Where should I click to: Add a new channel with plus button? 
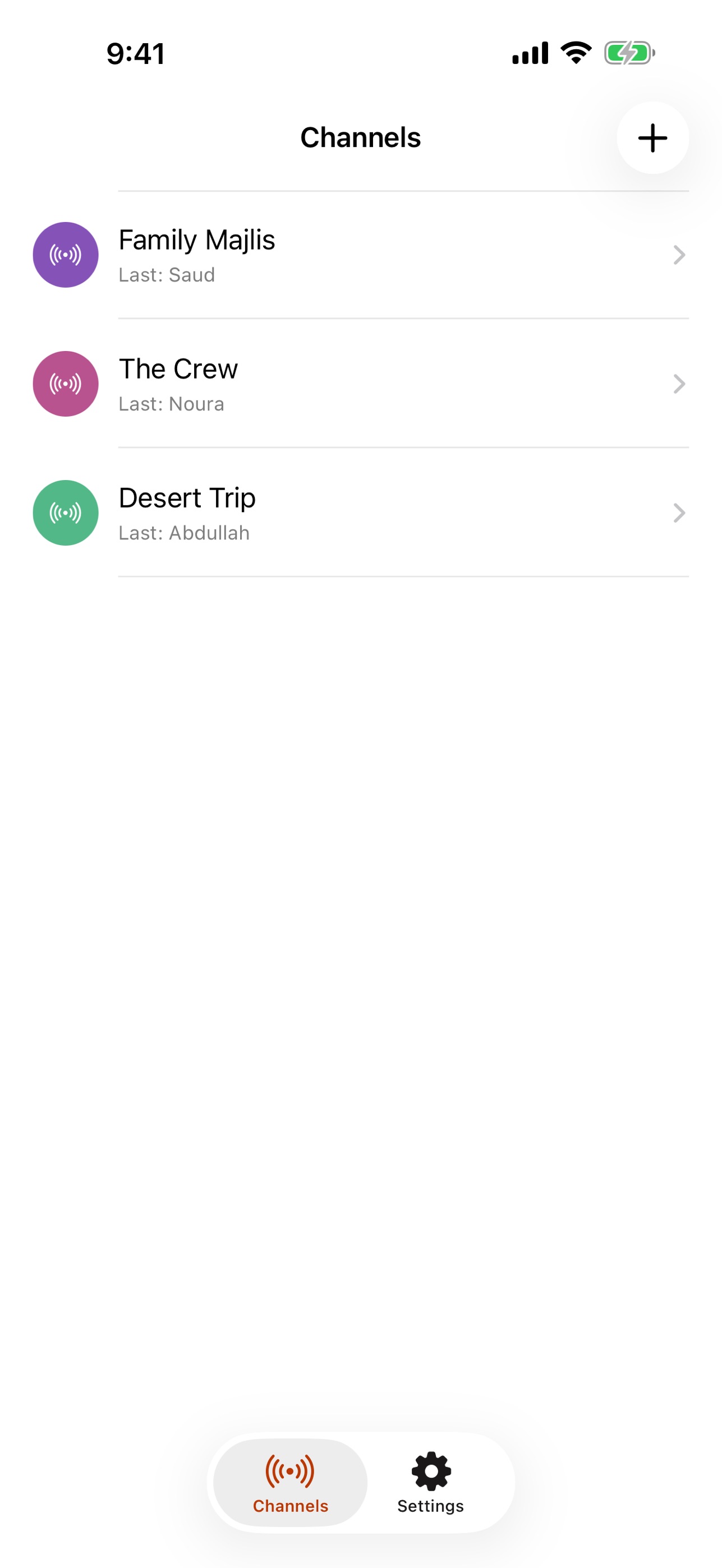coord(652,137)
